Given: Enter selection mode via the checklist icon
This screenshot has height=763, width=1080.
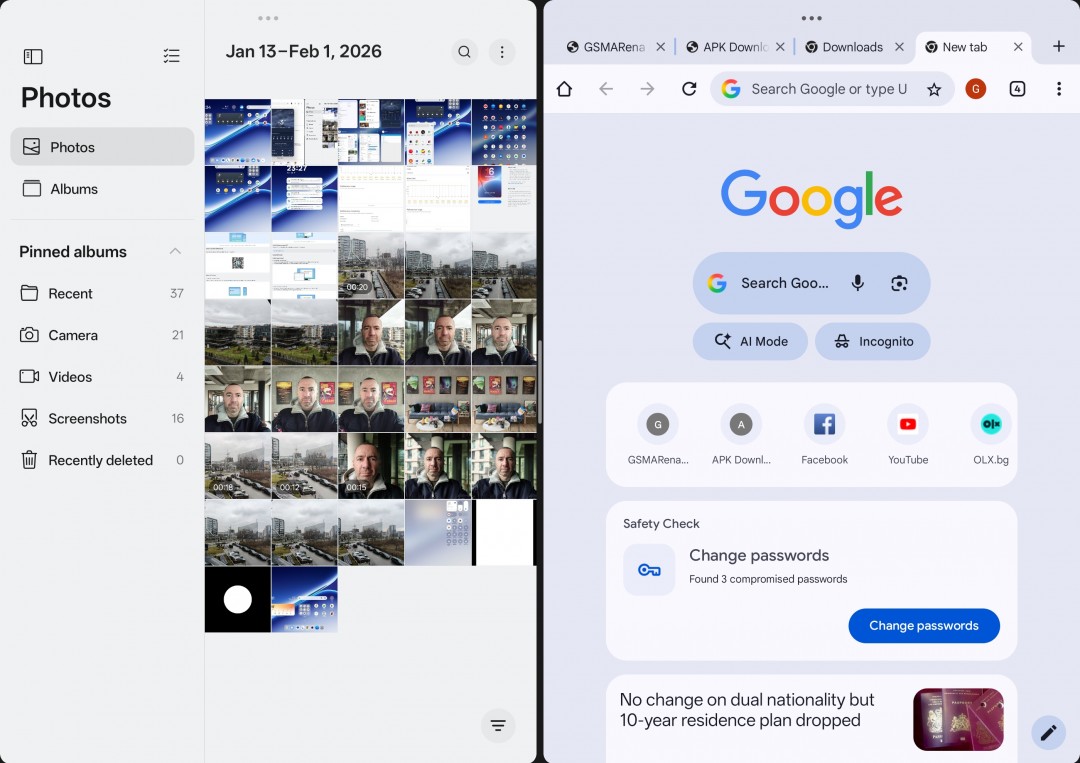Looking at the screenshot, I should [171, 57].
